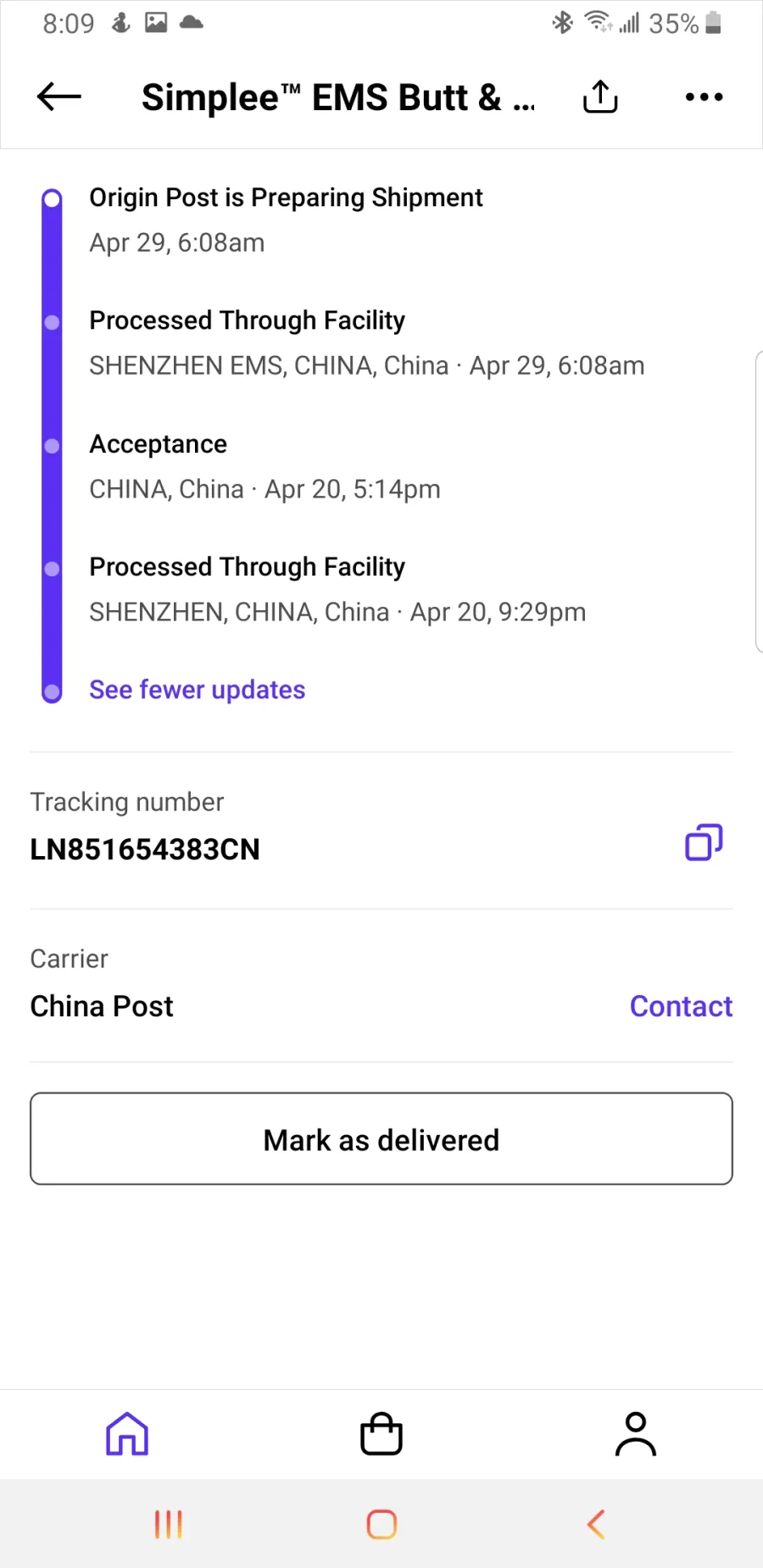Open the three-dot overflow menu
763x1568 pixels.
click(x=704, y=97)
